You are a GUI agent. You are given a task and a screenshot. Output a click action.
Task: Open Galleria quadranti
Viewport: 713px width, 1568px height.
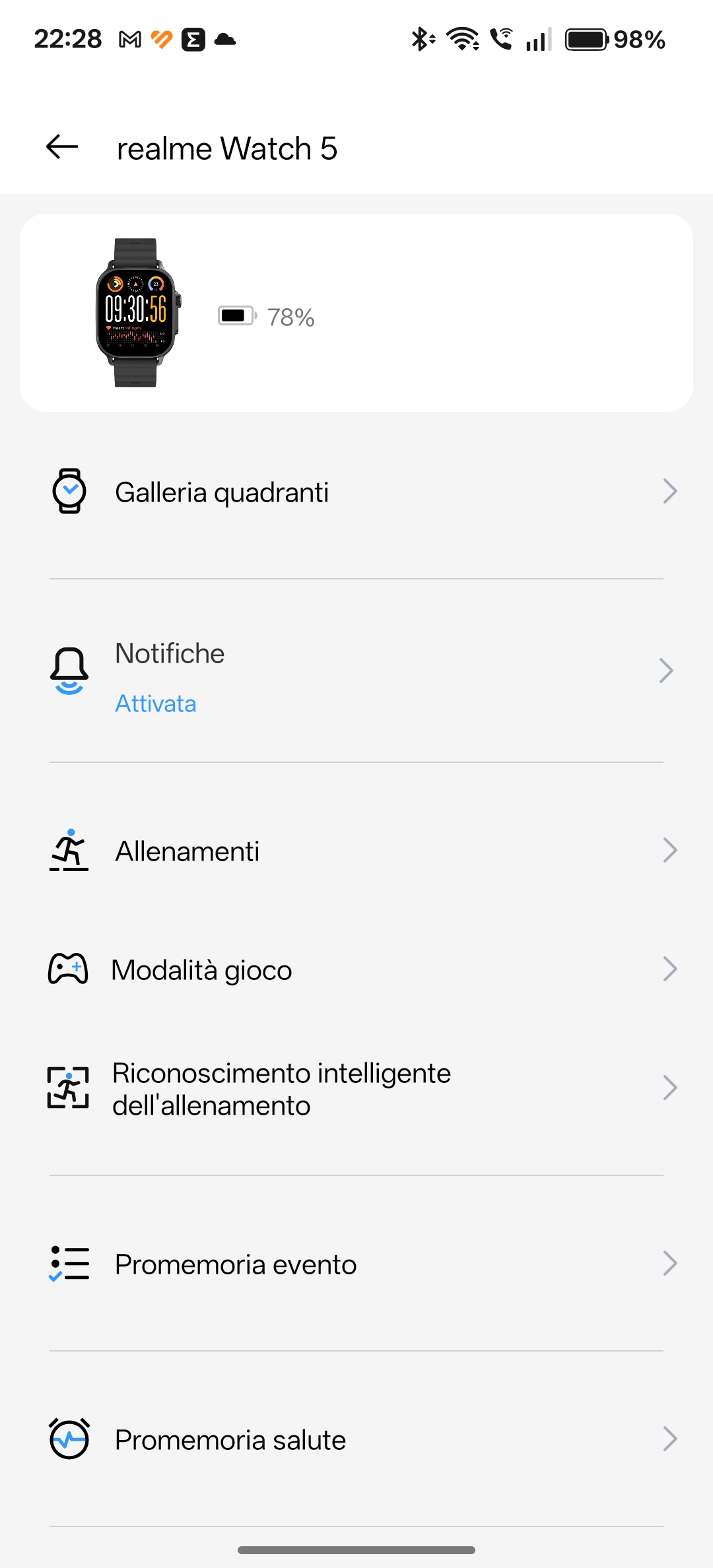[356, 492]
